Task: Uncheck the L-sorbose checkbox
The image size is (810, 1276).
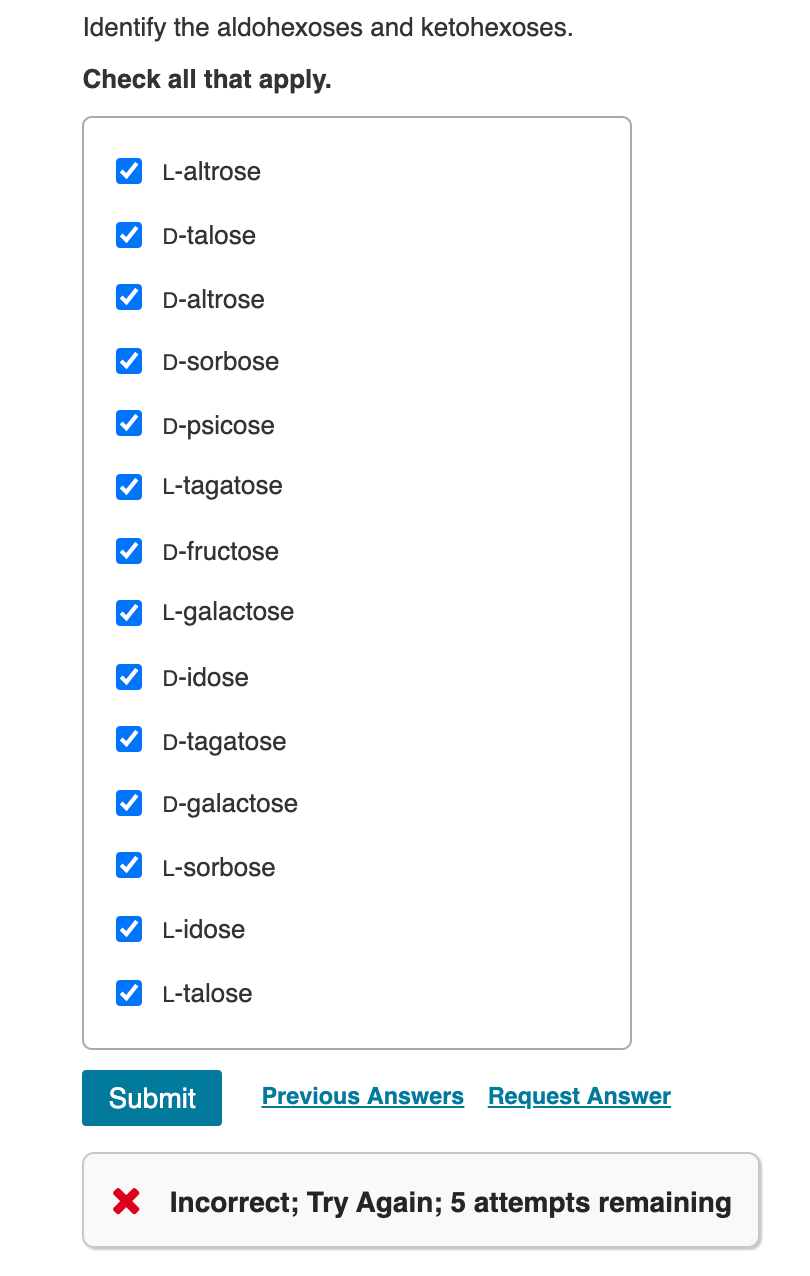Action: pos(129,865)
